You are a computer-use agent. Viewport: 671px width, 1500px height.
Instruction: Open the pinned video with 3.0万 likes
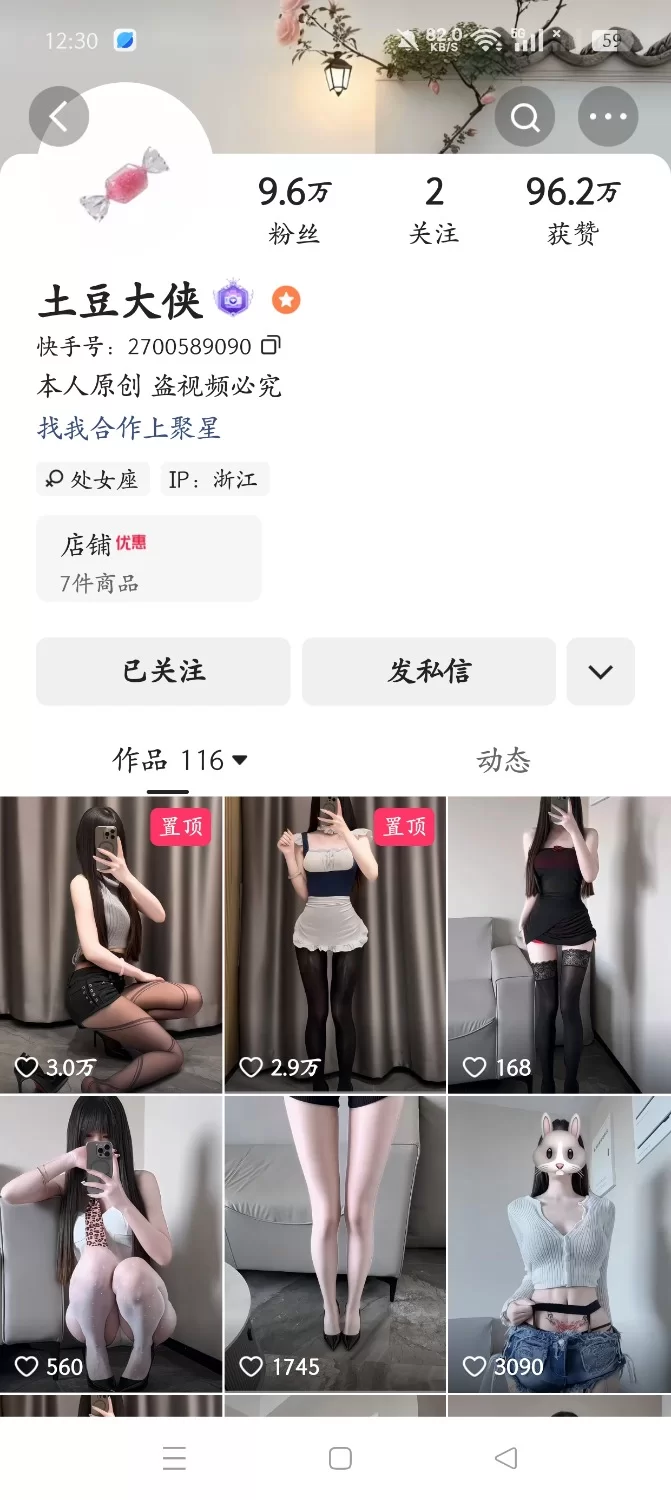tap(111, 943)
